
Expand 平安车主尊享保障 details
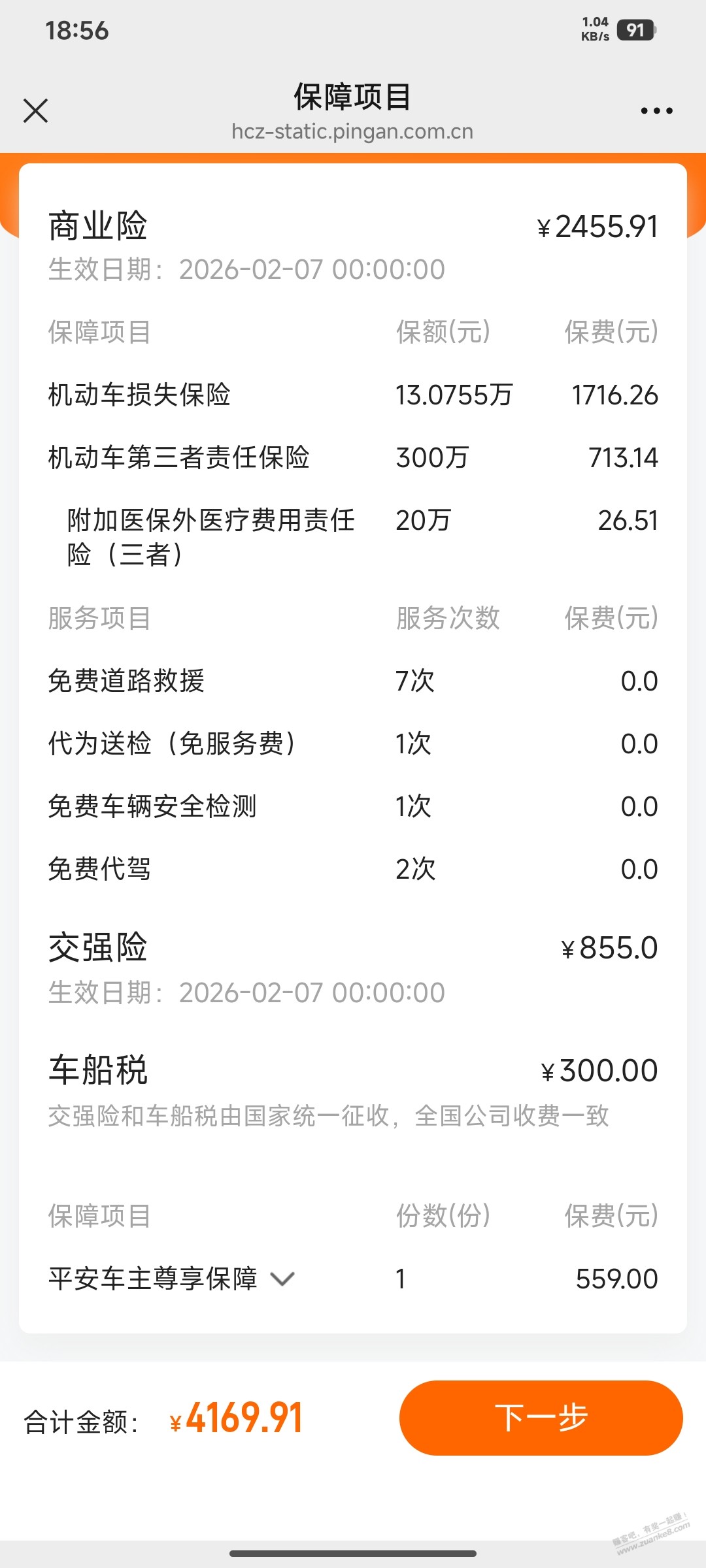click(282, 1279)
